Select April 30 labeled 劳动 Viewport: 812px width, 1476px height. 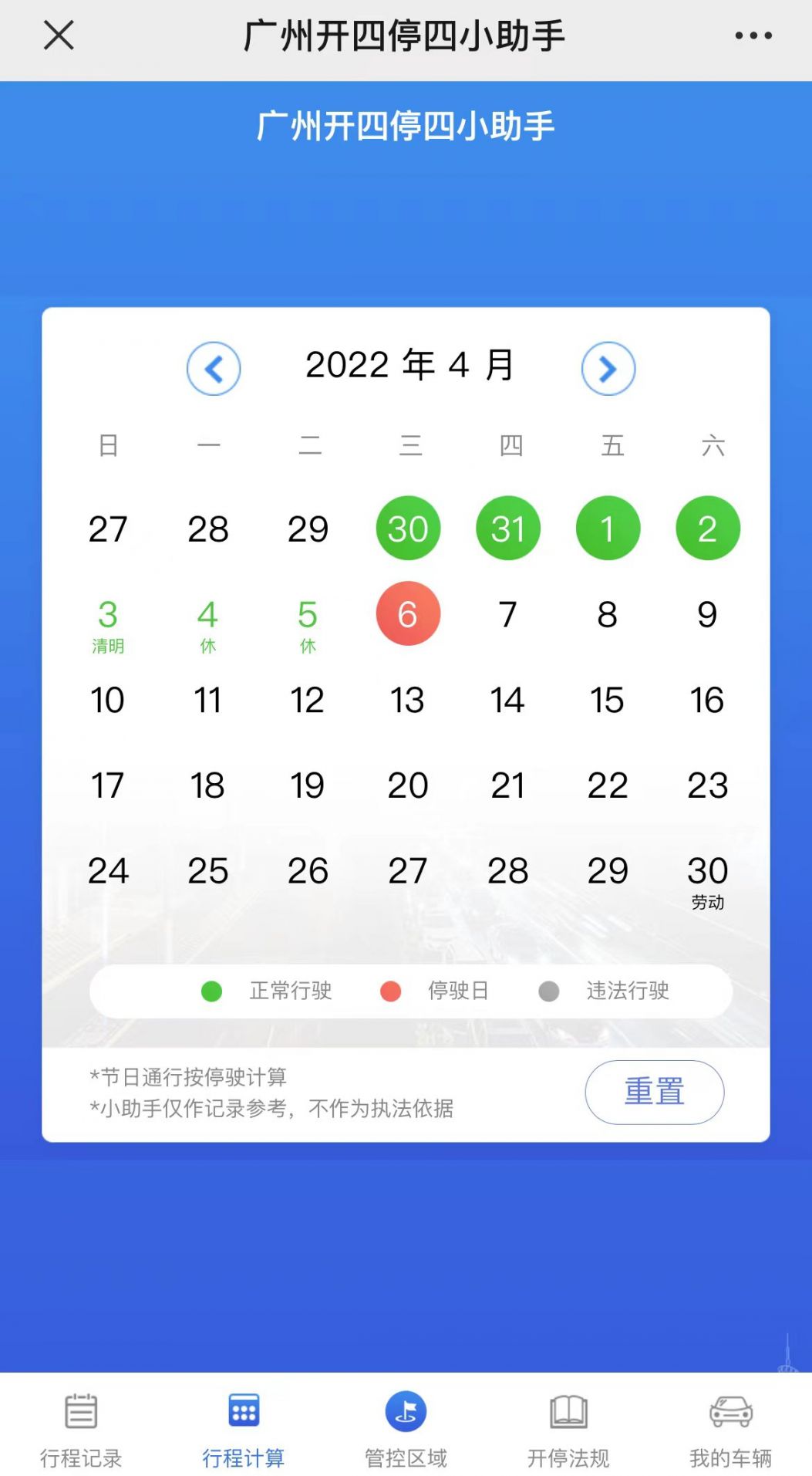[x=708, y=881]
